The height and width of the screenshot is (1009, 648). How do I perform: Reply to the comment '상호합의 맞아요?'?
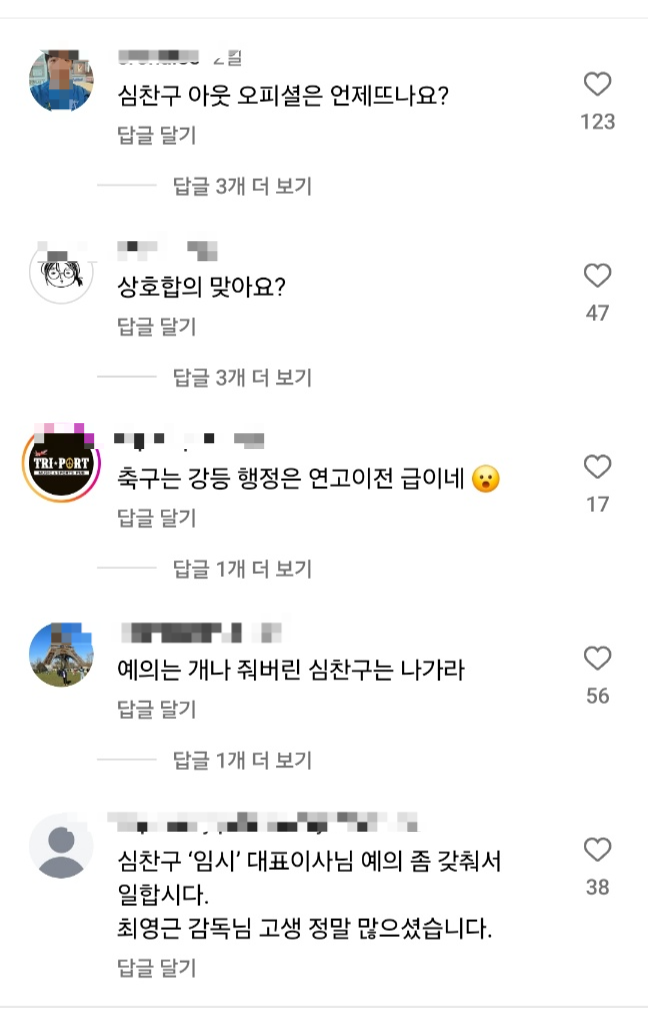point(157,326)
